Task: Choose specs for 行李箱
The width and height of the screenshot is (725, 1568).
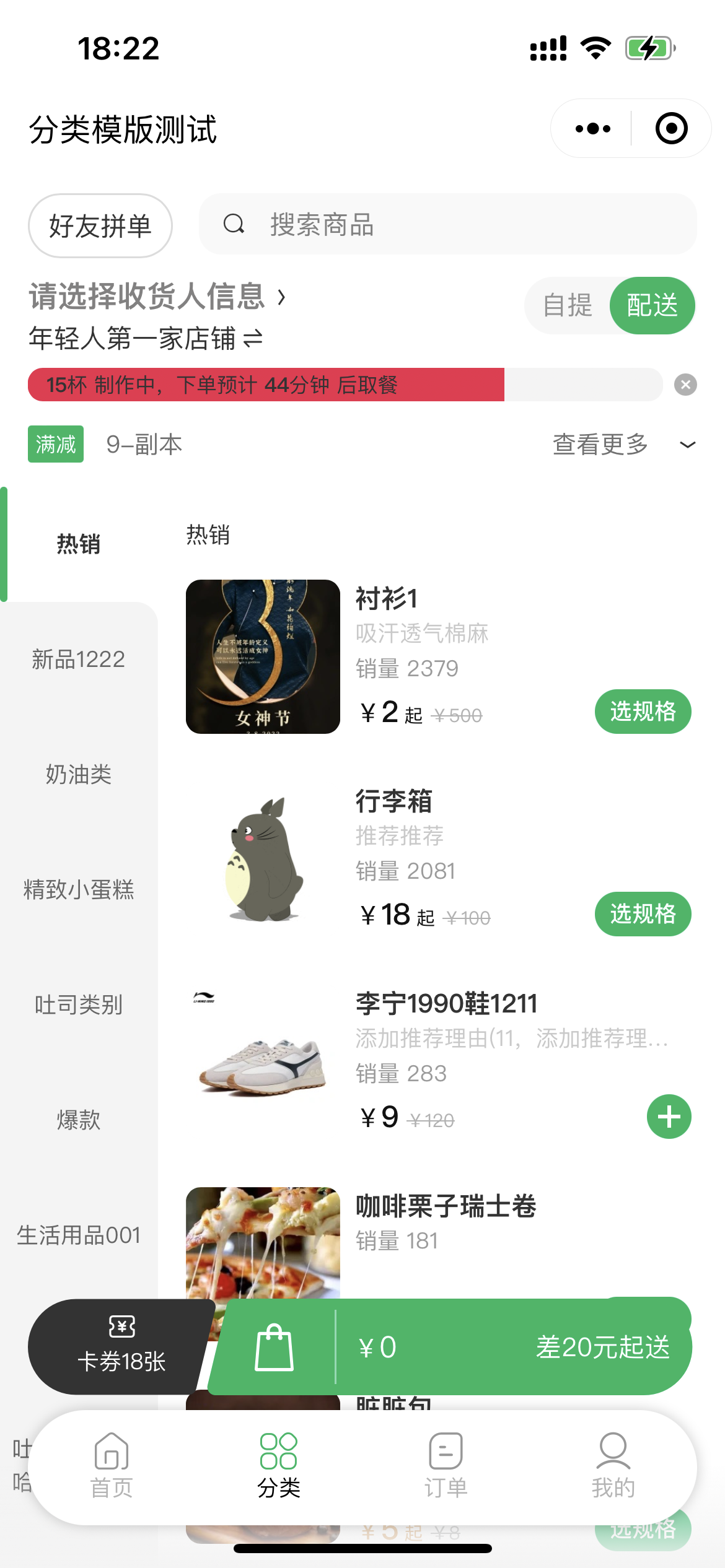Action: 643,914
